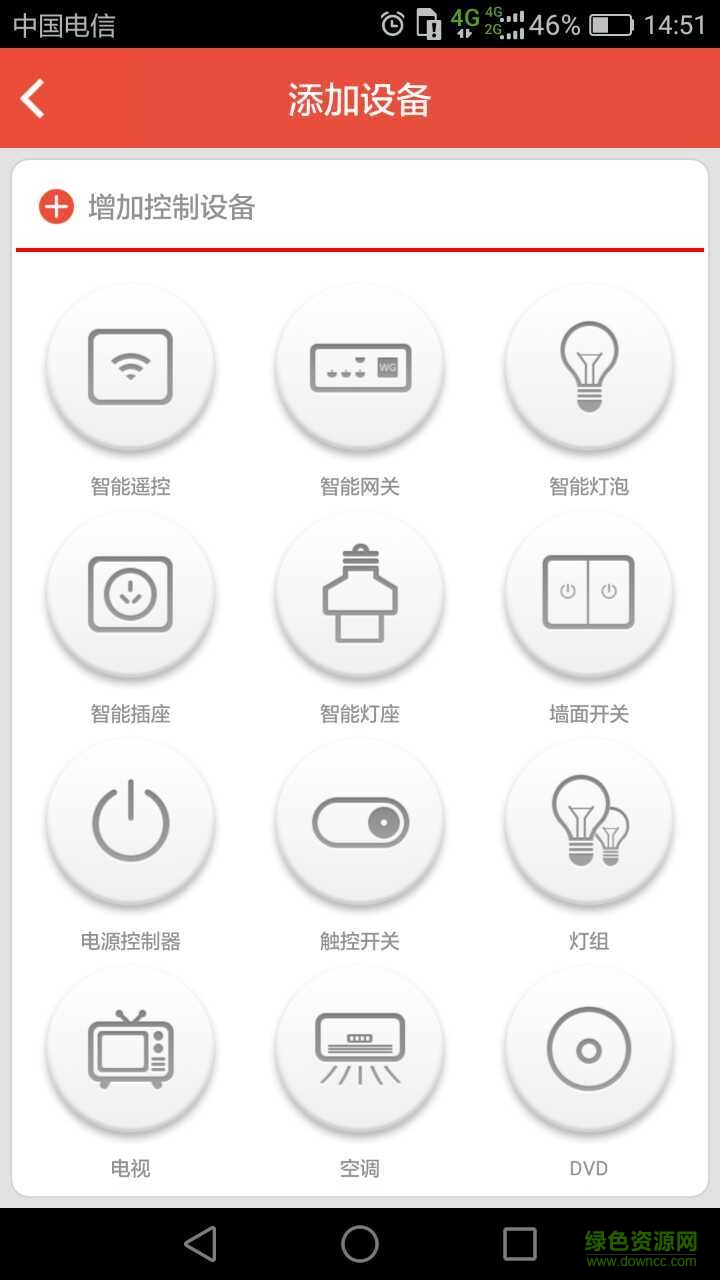This screenshot has height=1280, width=720.
Task: Tap the red plus circle to add device
Action: (x=56, y=207)
